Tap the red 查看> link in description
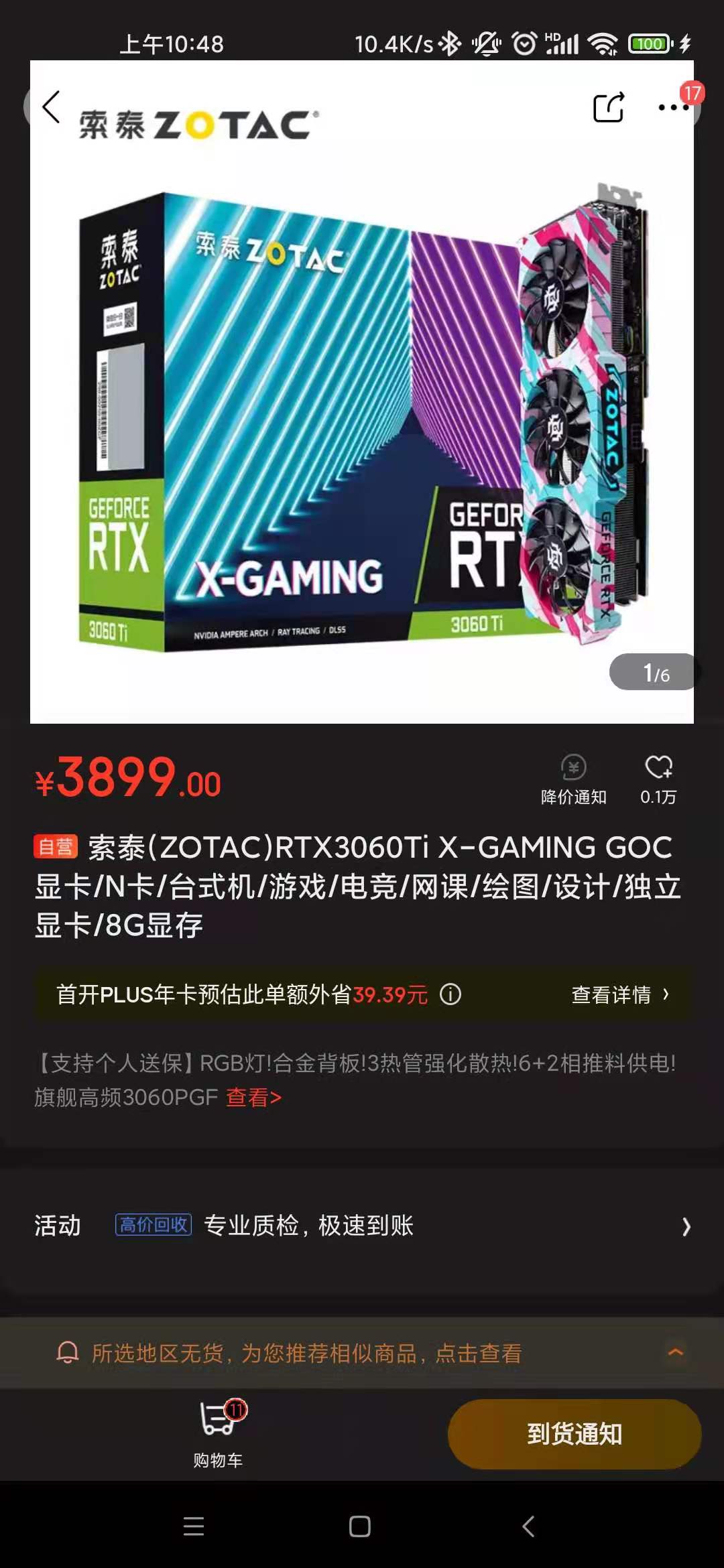The height and width of the screenshot is (1568, 724). pyautogui.click(x=253, y=1098)
